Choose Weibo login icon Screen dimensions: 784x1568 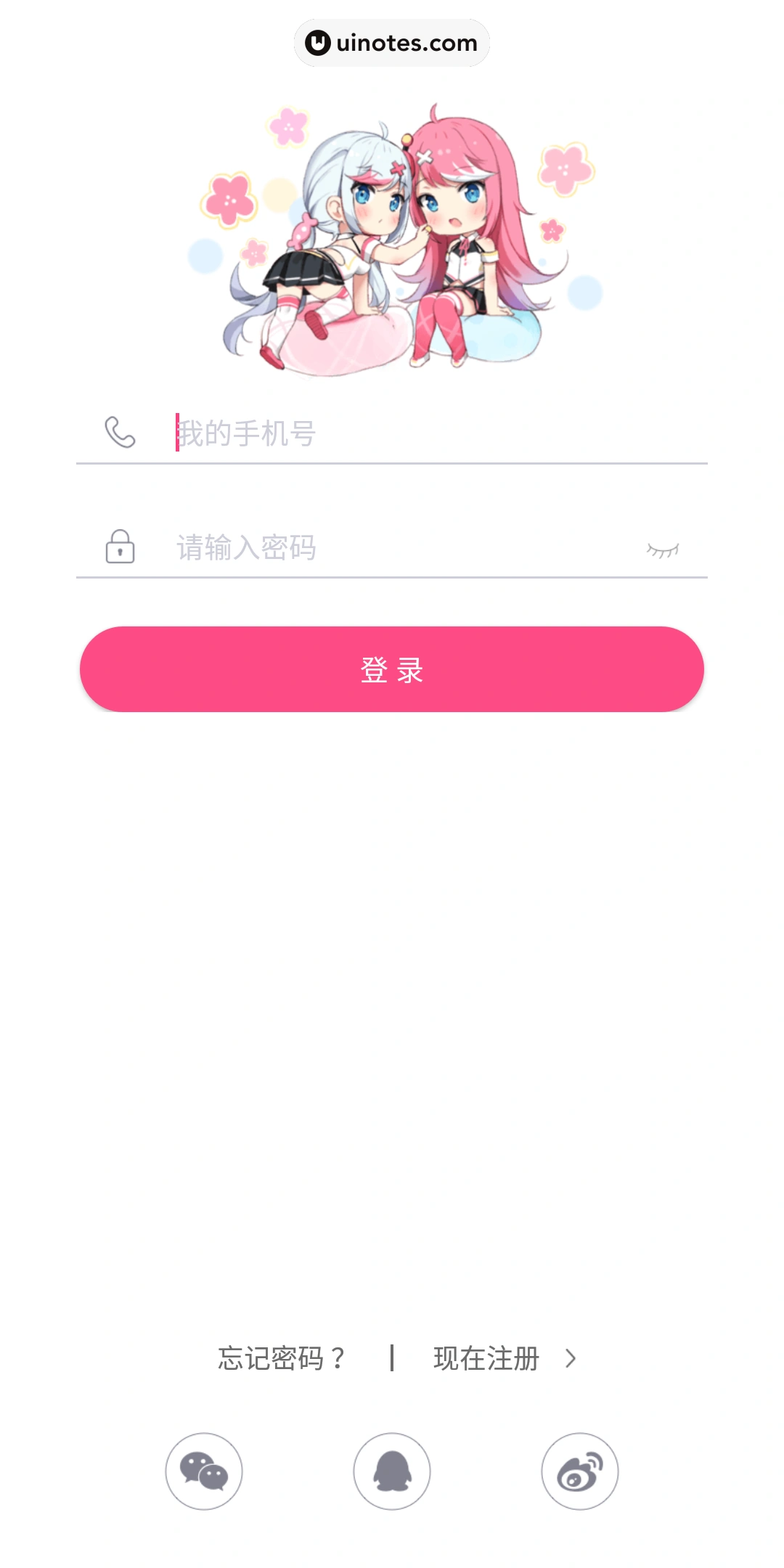(x=579, y=1471)
